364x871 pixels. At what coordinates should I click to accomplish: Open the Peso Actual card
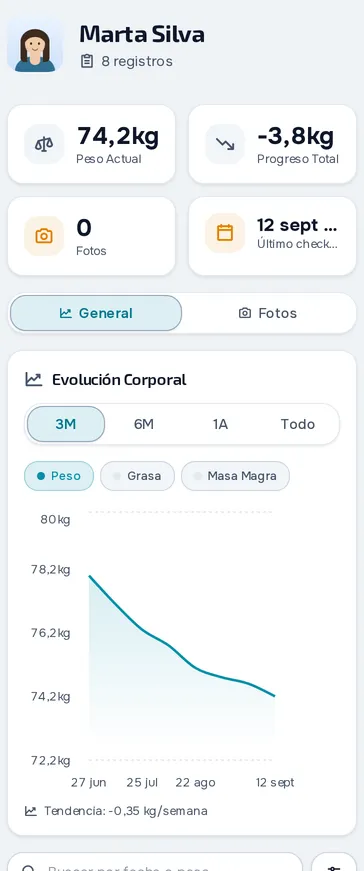point(91,144)
